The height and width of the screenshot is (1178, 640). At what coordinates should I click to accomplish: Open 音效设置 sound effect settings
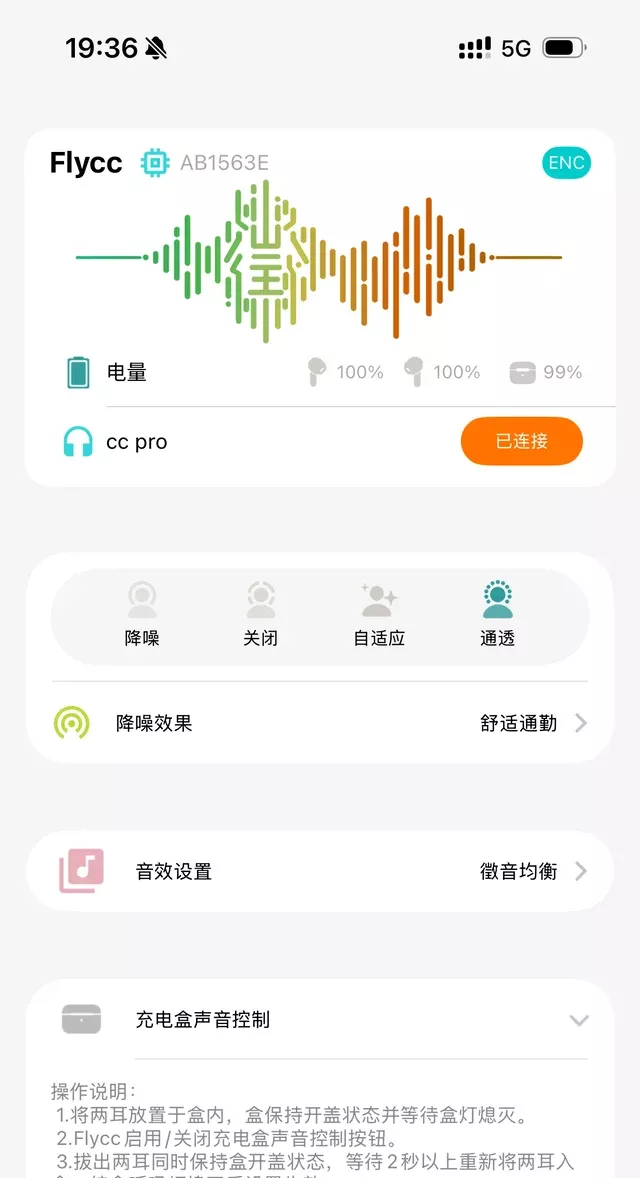pyautogui.click(x=320, y=872)
